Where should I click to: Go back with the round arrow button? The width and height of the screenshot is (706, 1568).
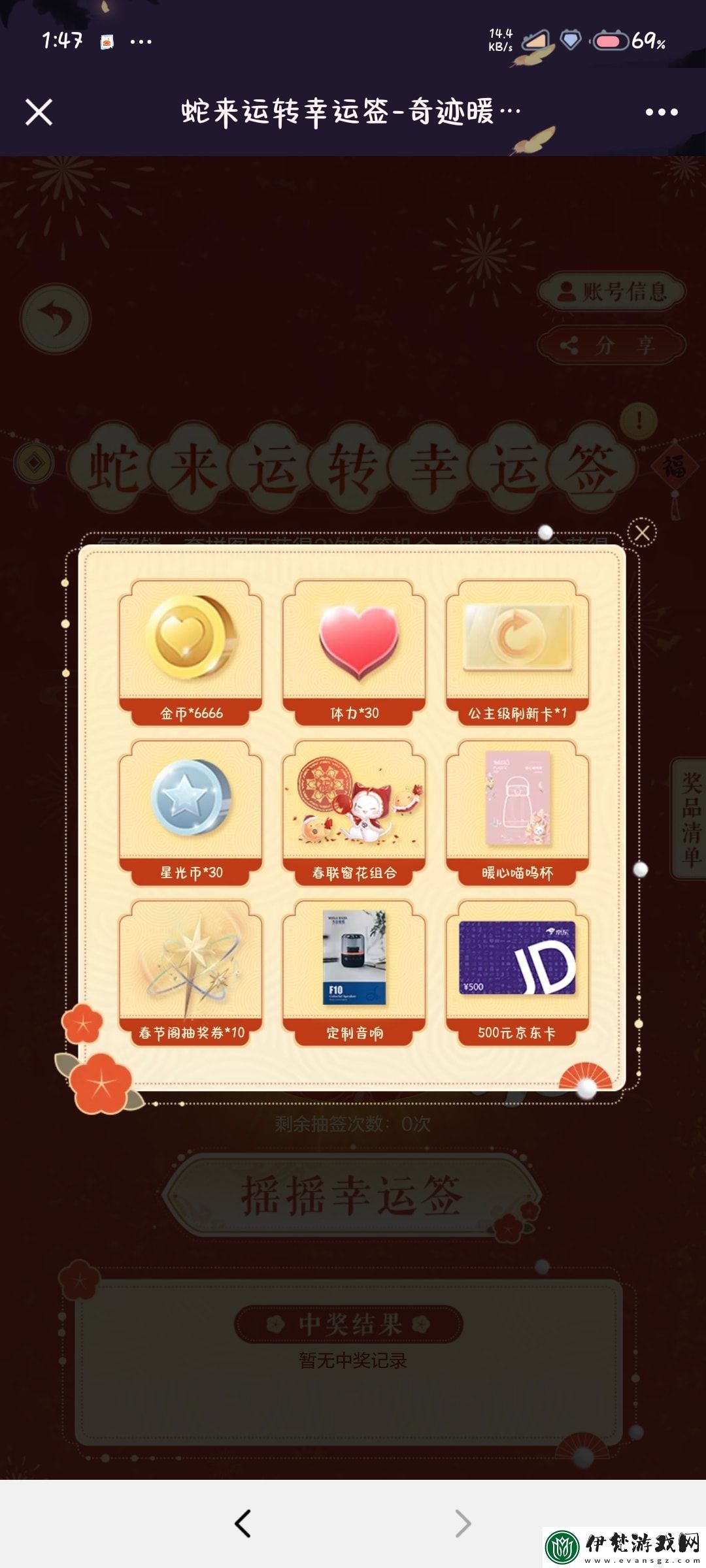tap(56, 319)
